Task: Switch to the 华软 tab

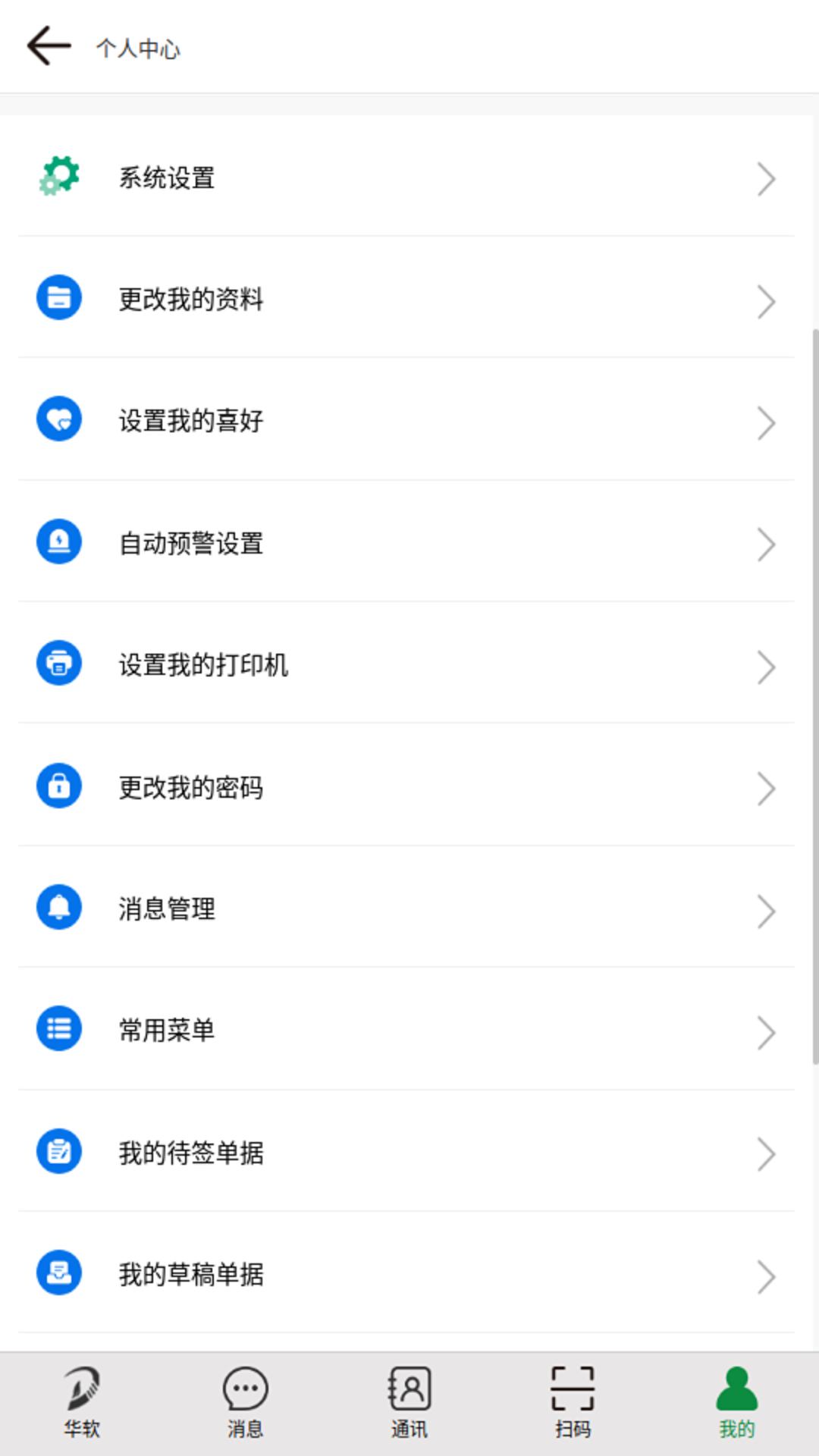Action: pos(82,1403)
